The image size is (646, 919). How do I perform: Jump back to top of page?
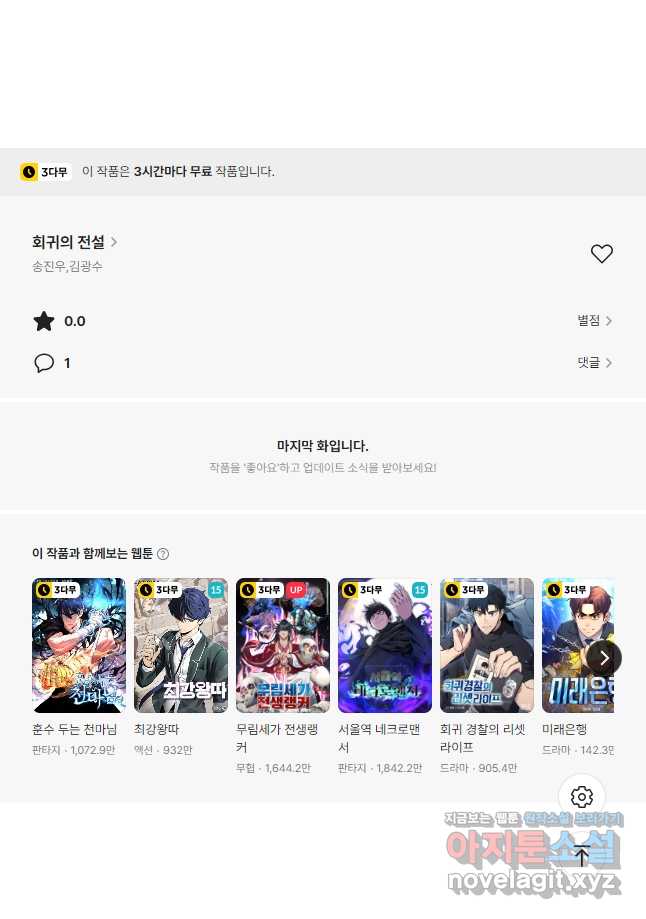pos(582,856)
